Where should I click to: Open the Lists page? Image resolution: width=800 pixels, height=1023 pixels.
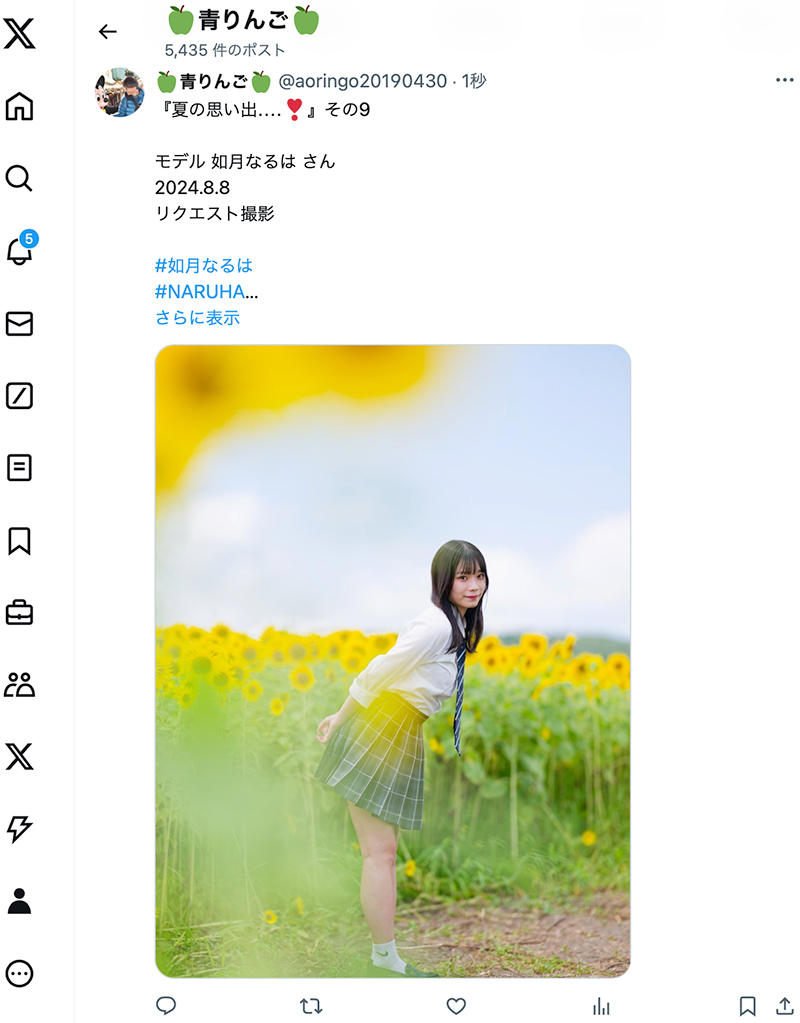click(20, 468)
